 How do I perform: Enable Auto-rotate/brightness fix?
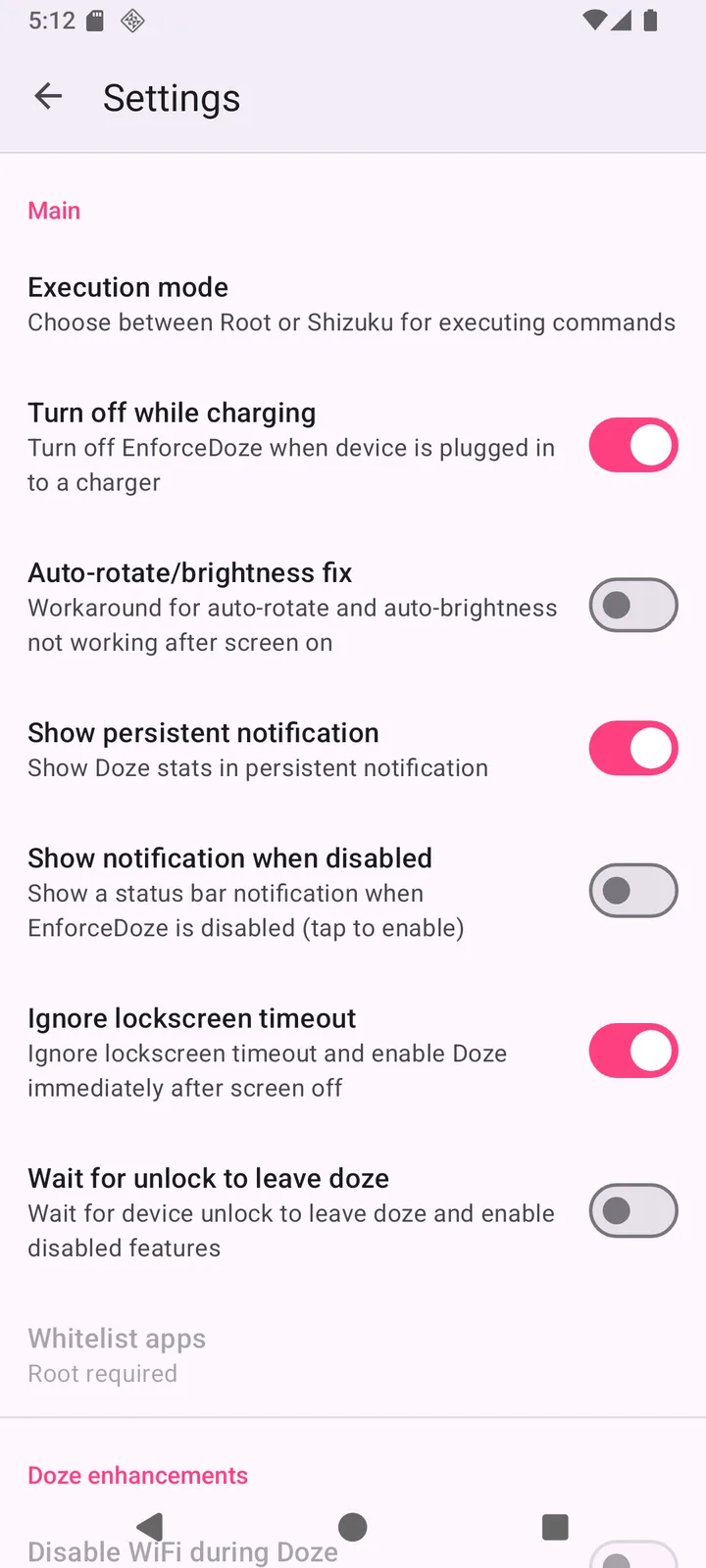point(633,605)
